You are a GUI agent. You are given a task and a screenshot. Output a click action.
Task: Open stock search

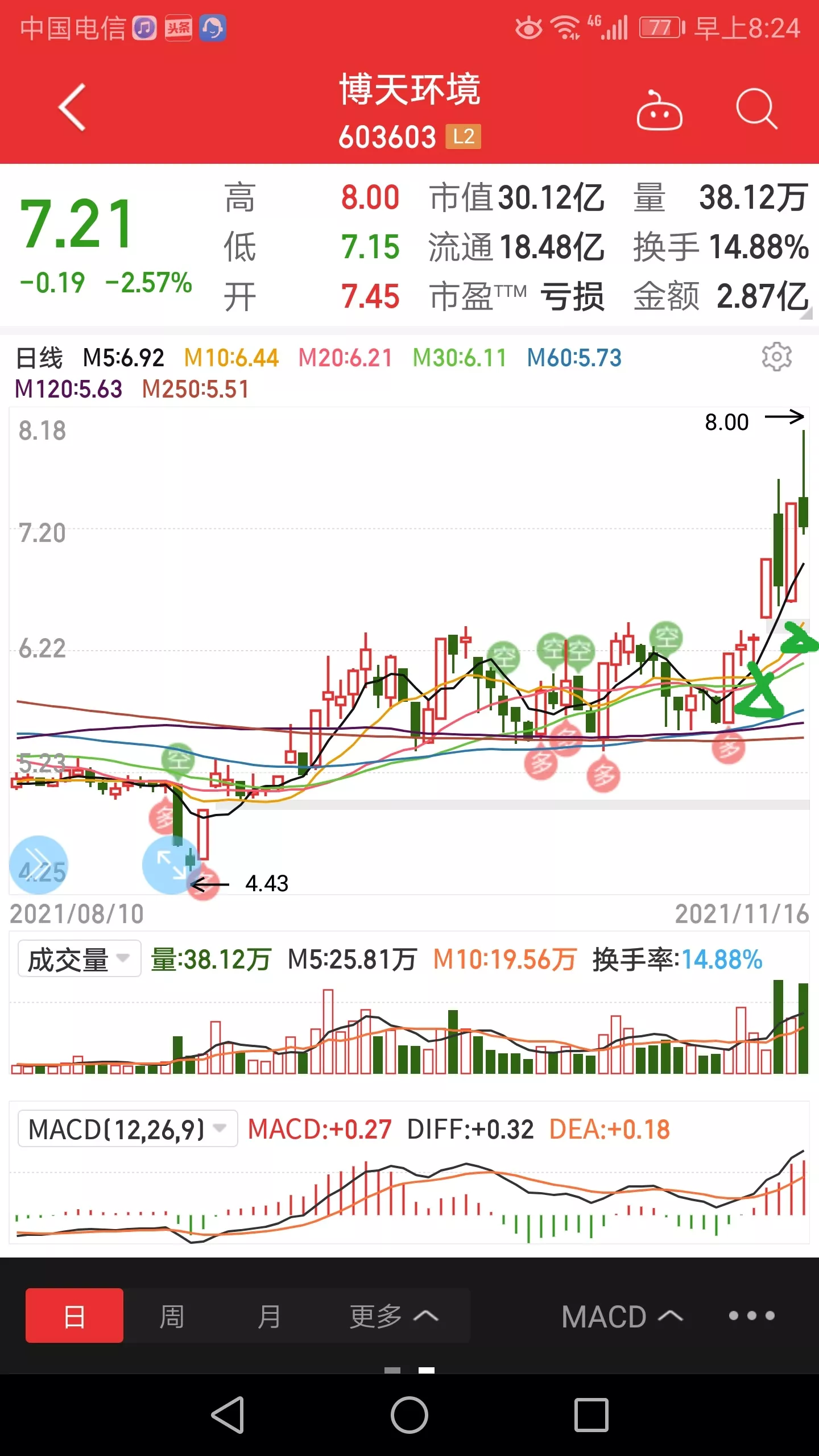pos(756,108)
